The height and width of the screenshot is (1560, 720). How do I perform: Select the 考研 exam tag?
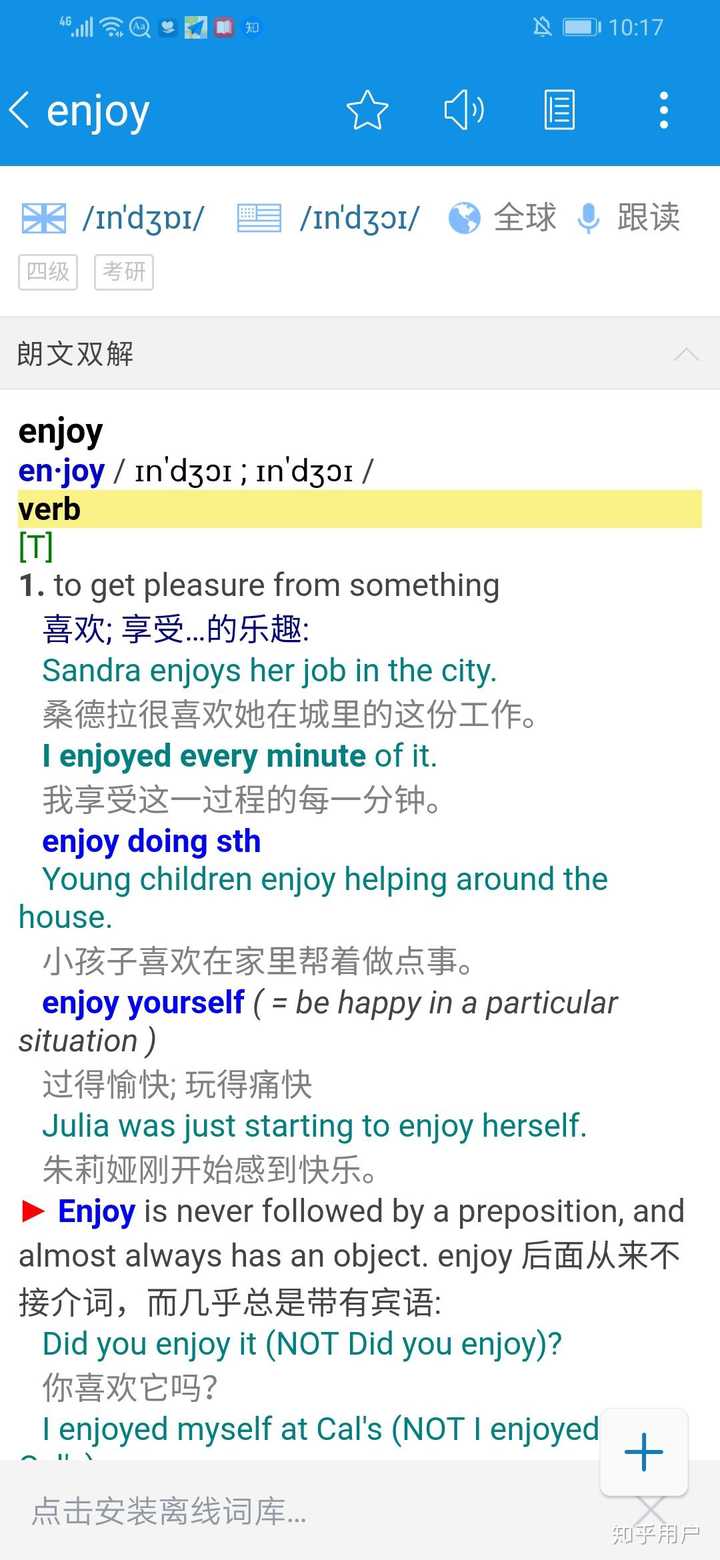pos(123,272)
